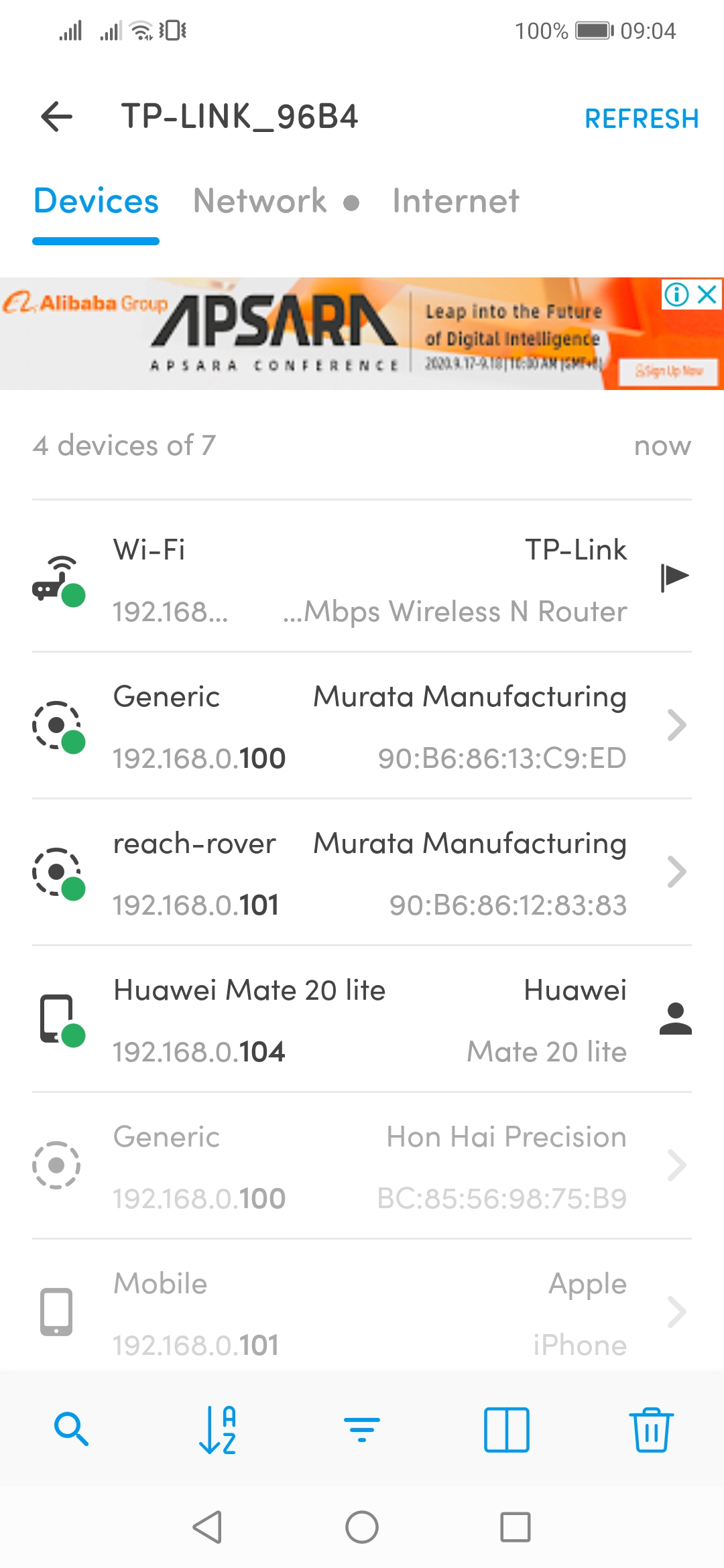Open the offline Hon Hai Precision device
Screen dimensions: 724x1568
pos(362,1167)
